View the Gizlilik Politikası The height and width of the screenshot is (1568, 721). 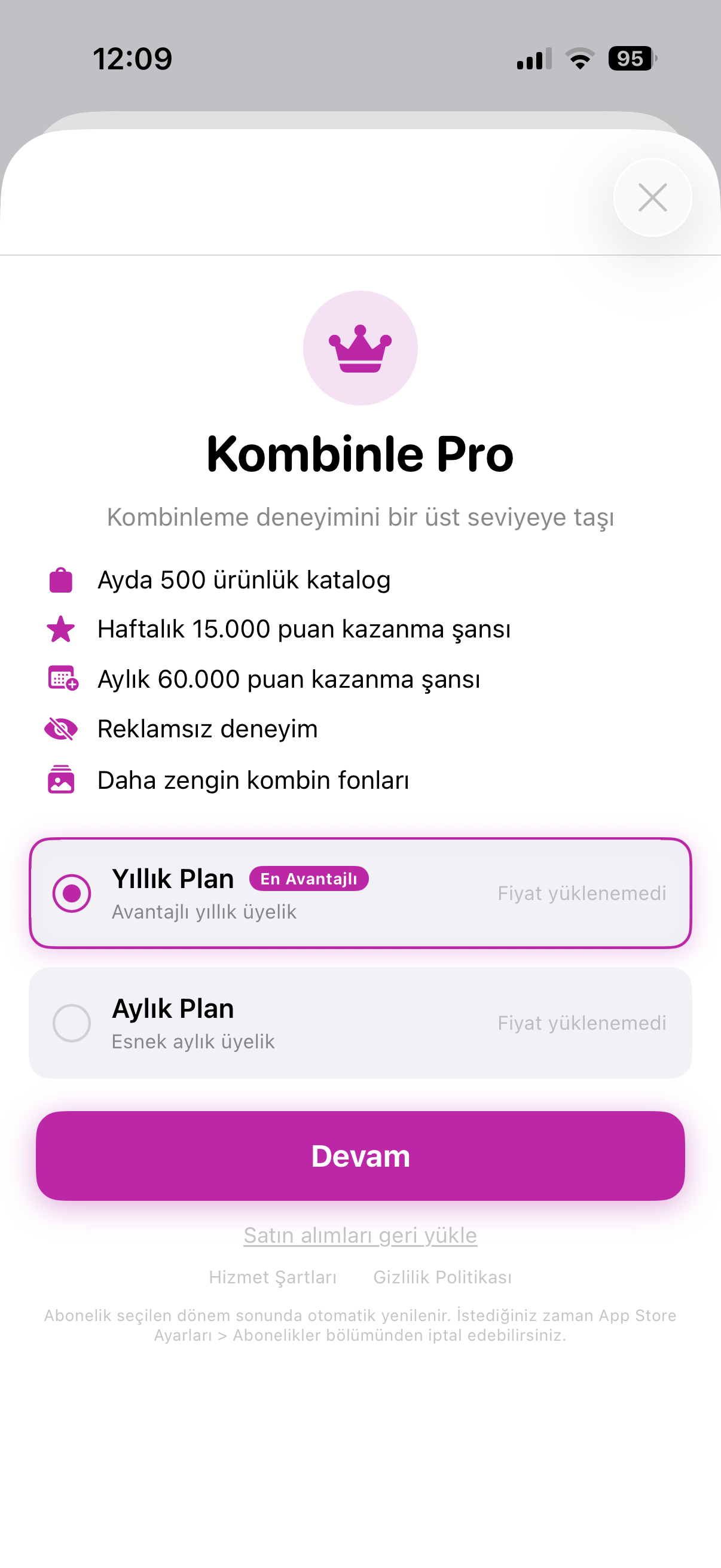[442, 1276]
